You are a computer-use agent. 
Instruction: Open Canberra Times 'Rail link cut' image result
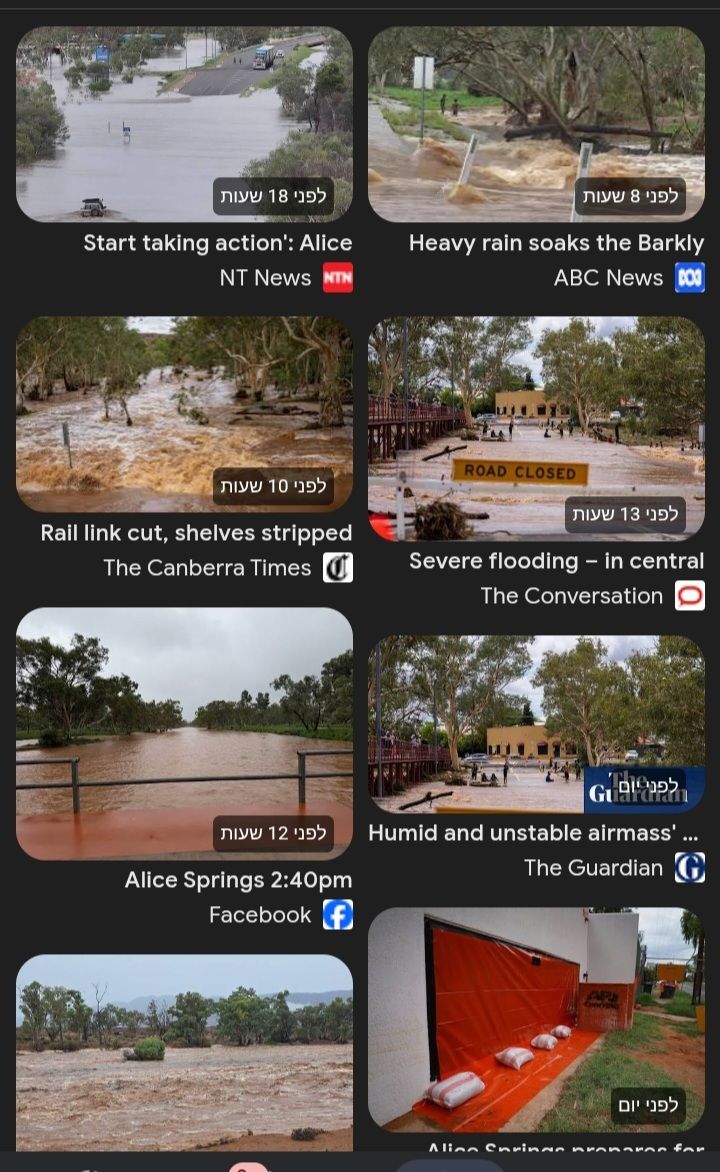[x=184, y=414]
